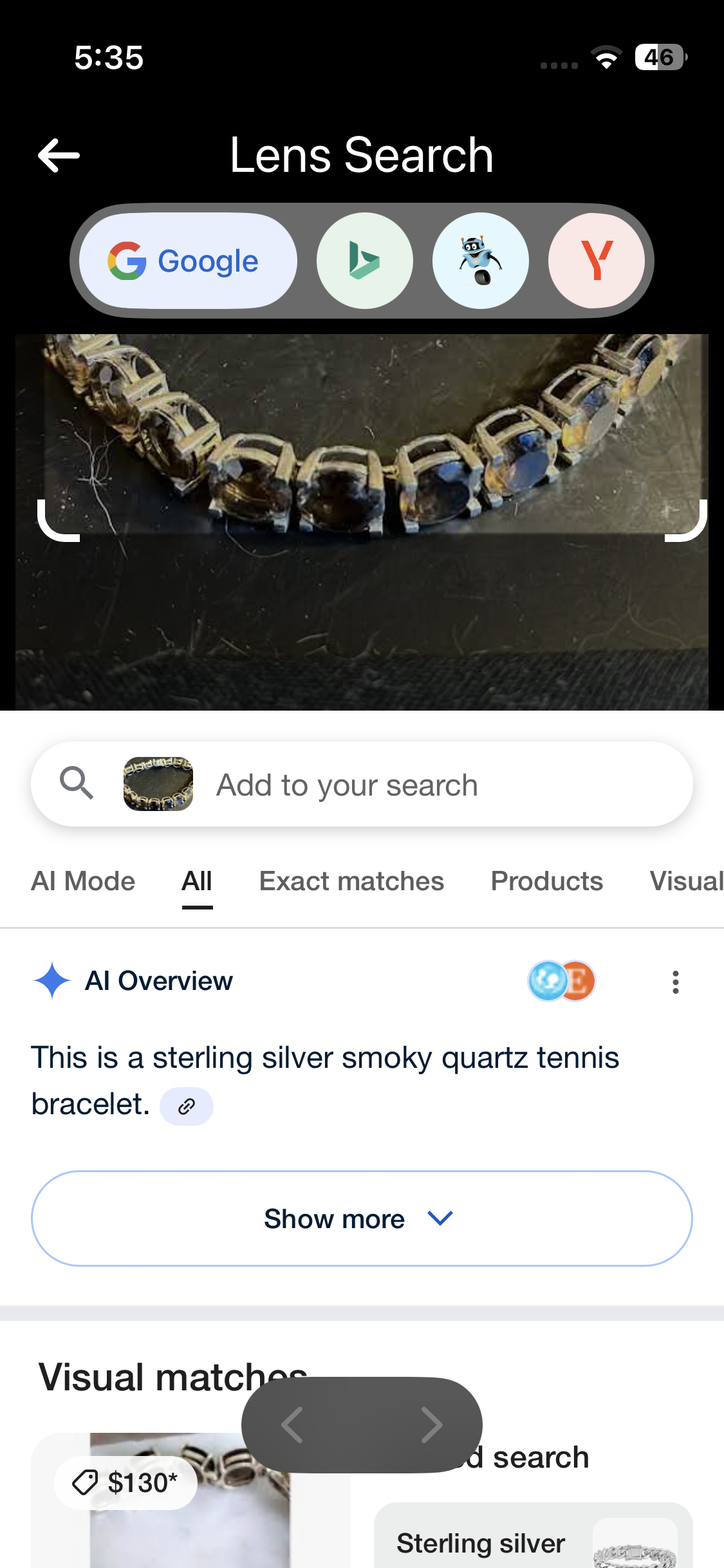Image resolution: width=724 pixels, height=1568 pixels.
Task: Tap the price tag icon on the visual match
Action: tap(84, 1482)
